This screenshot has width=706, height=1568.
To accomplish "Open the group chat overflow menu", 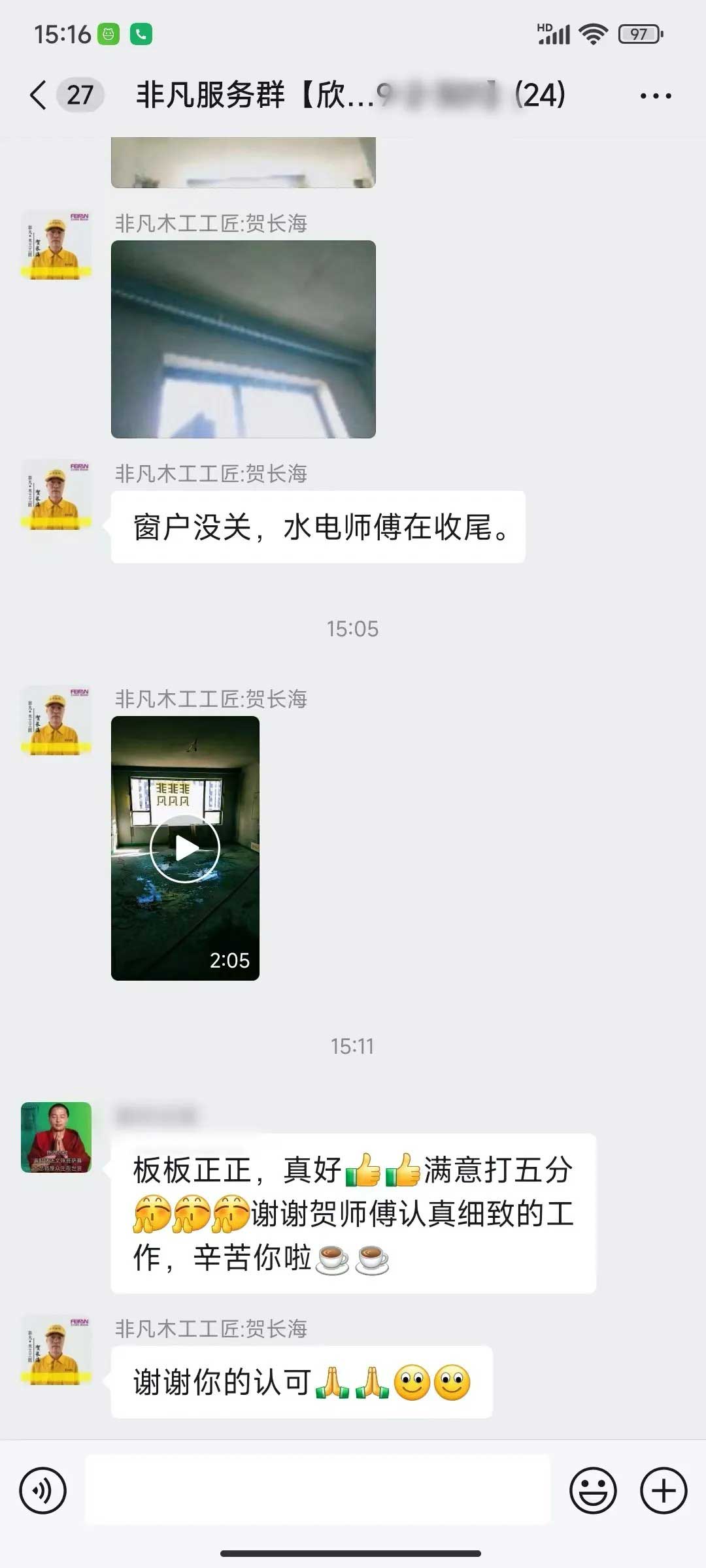I will [x=655, y=95].
